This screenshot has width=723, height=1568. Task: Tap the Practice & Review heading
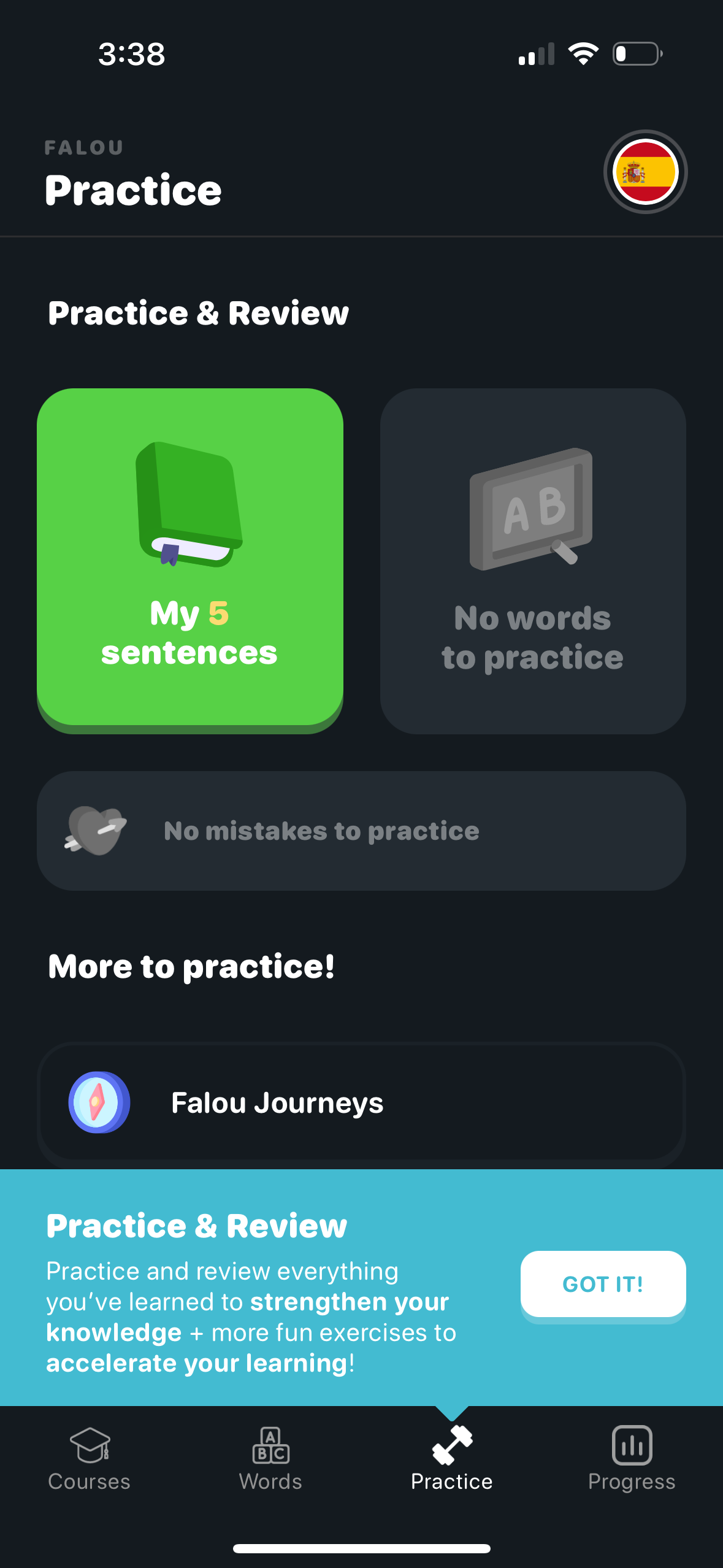199,312
